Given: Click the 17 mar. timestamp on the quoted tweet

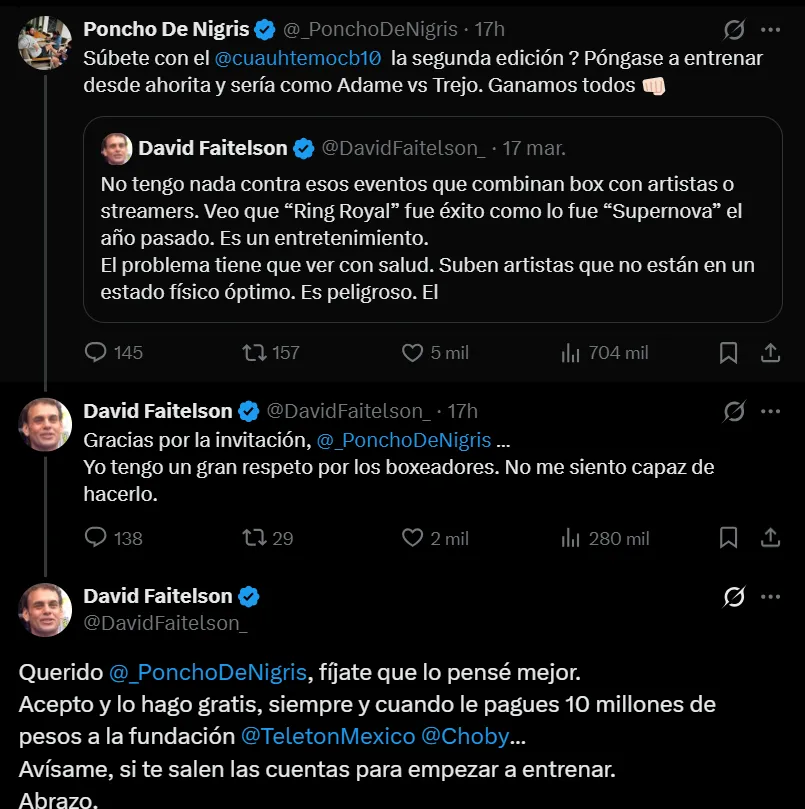Looking at the screenshot, I should [x=536, y=147].
